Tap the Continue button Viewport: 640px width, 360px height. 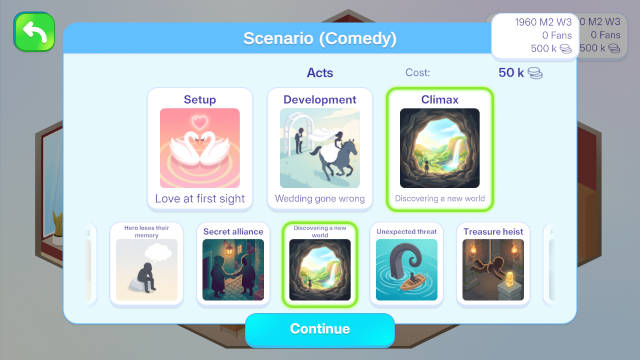(320, 329)
